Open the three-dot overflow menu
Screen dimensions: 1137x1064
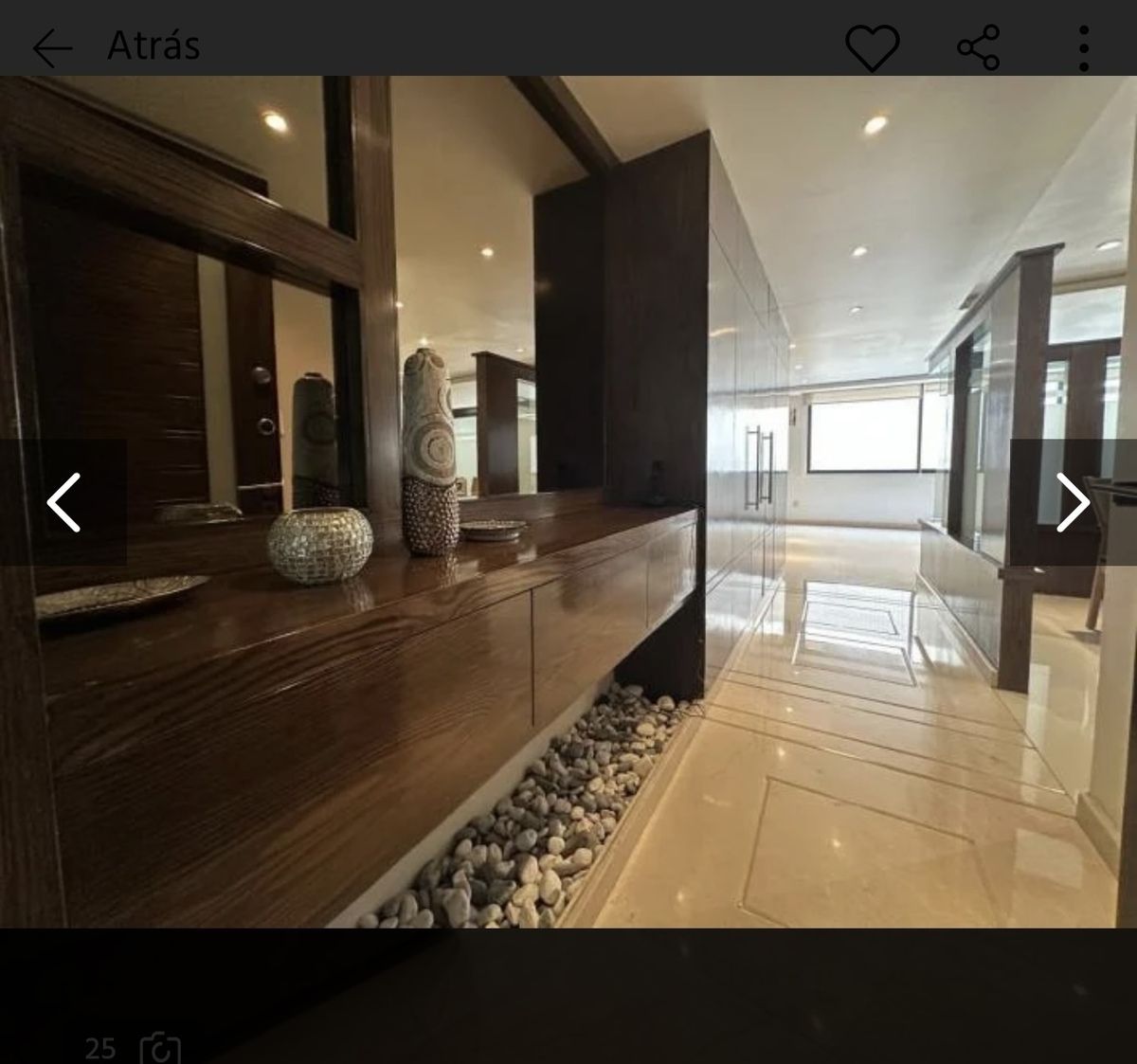(x=1083, y=47)
